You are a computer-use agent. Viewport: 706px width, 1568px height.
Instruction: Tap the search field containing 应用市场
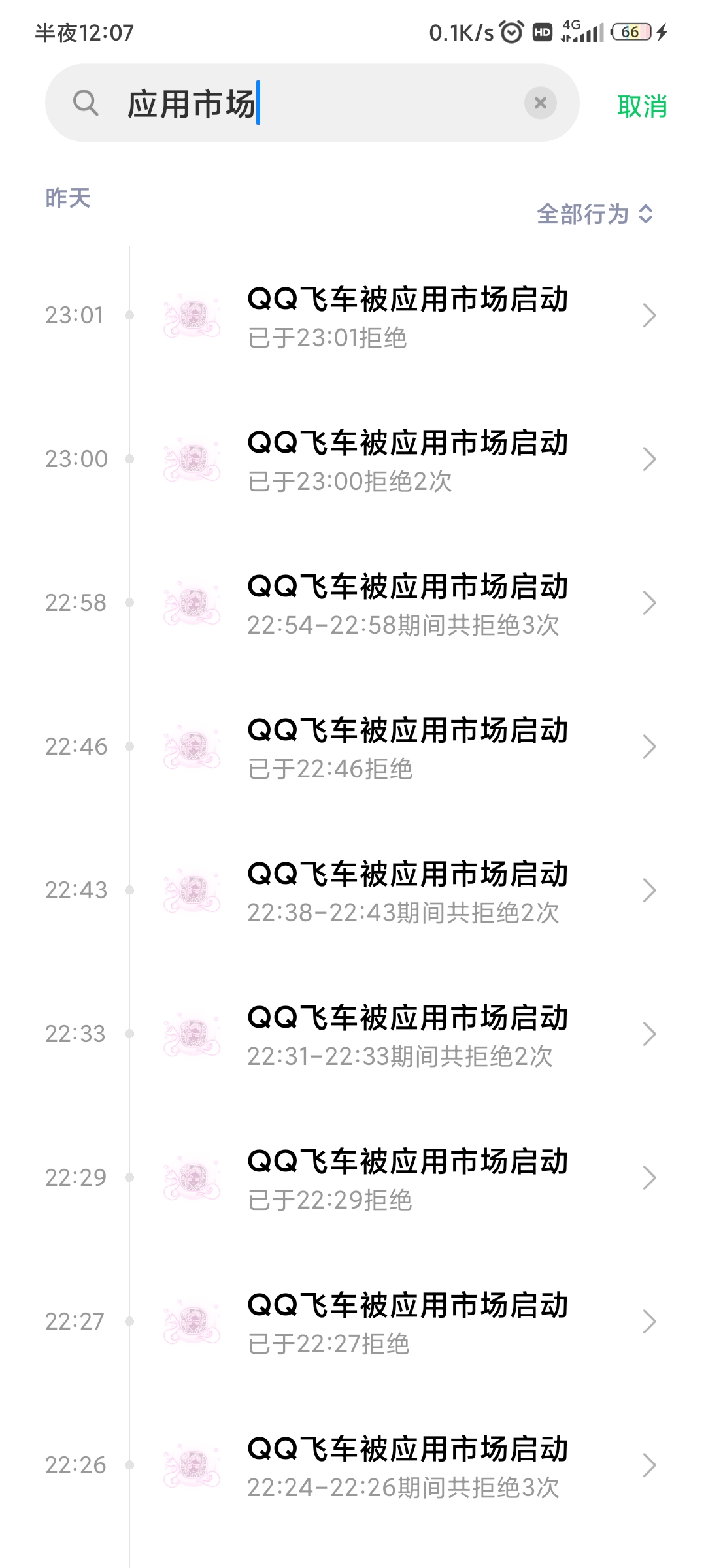click(x=320, y=103)
